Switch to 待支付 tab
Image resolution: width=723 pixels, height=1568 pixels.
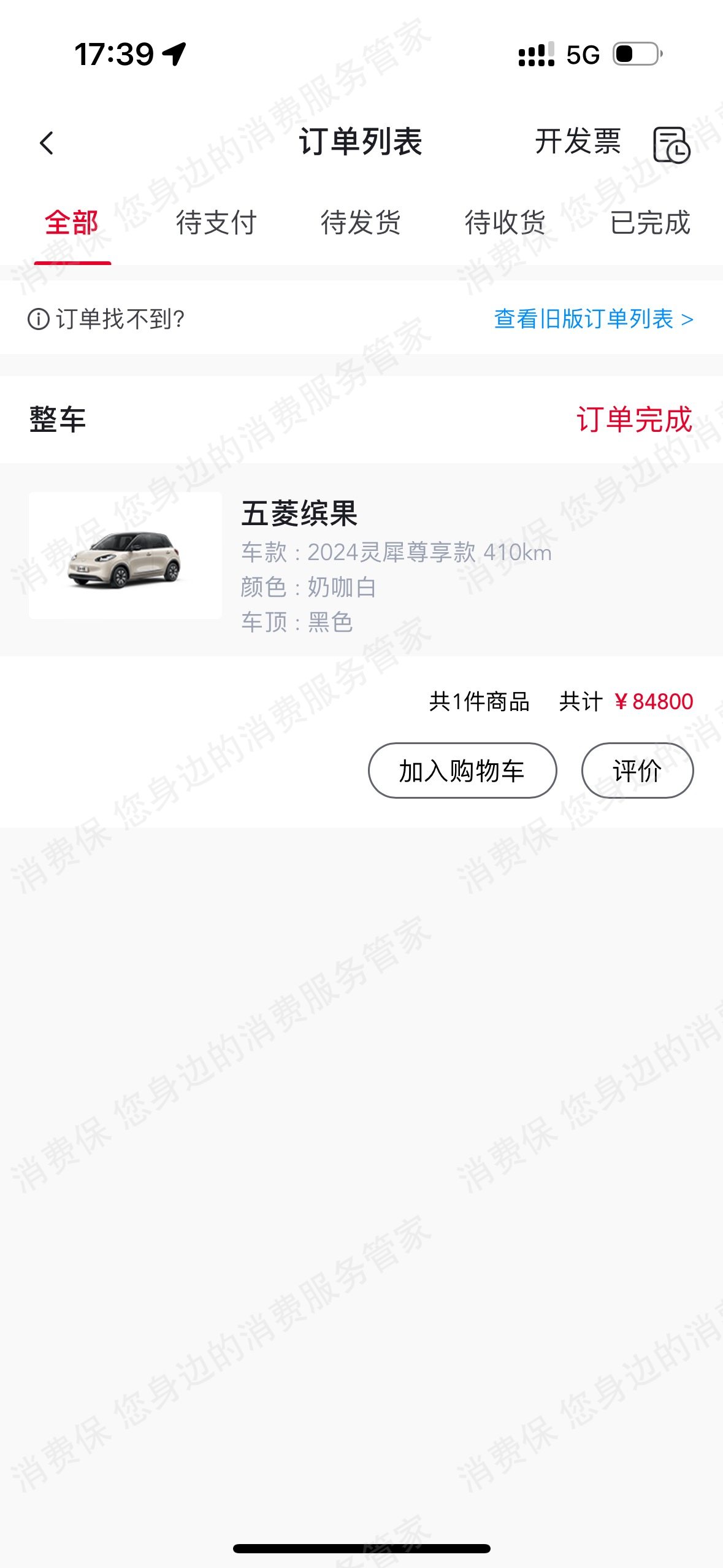[x=216, y=223]
